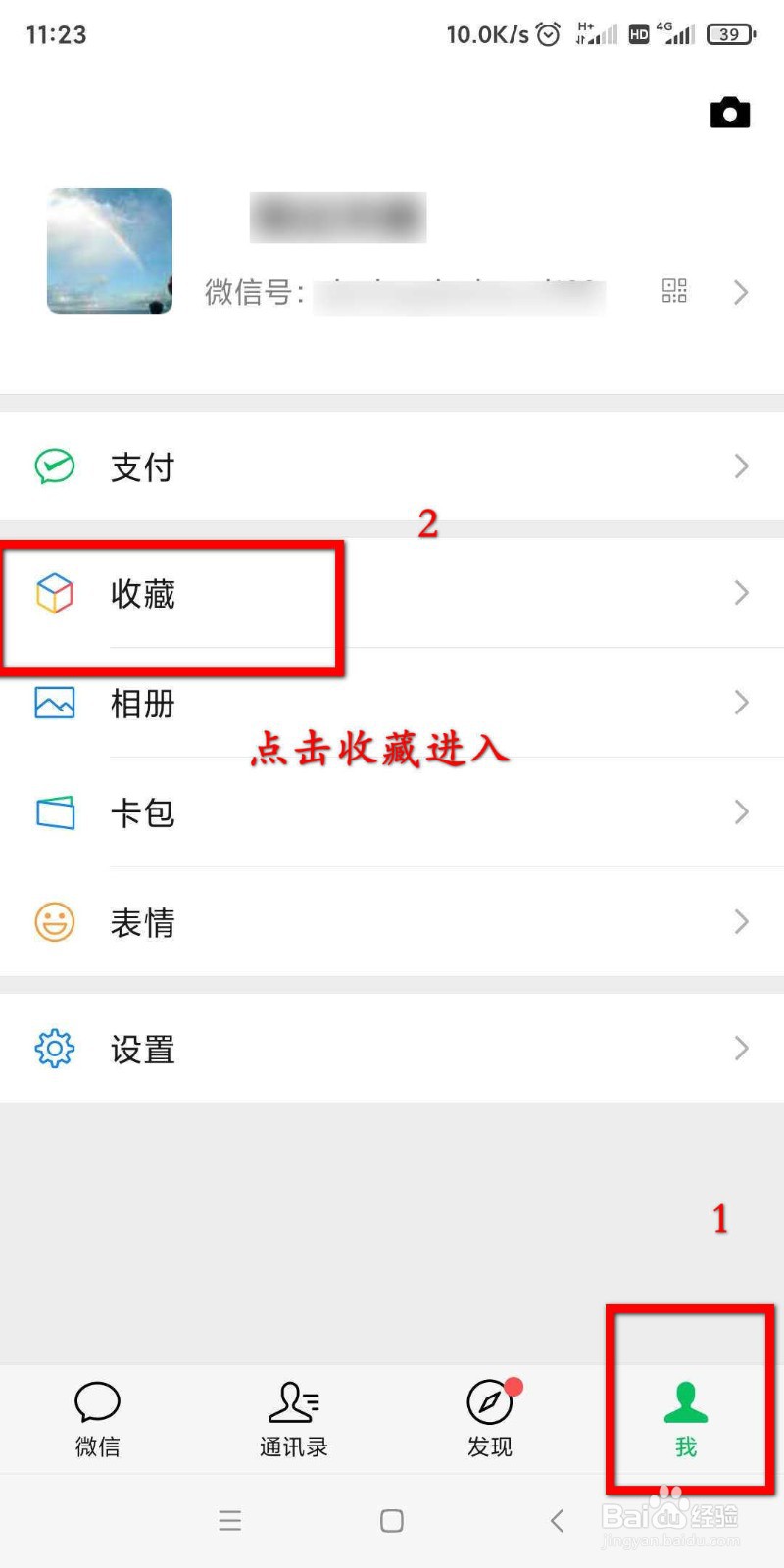This screenshot has height=1568, width=784.
Task: Show my profile QR code
Action: (x=676, y=291)
